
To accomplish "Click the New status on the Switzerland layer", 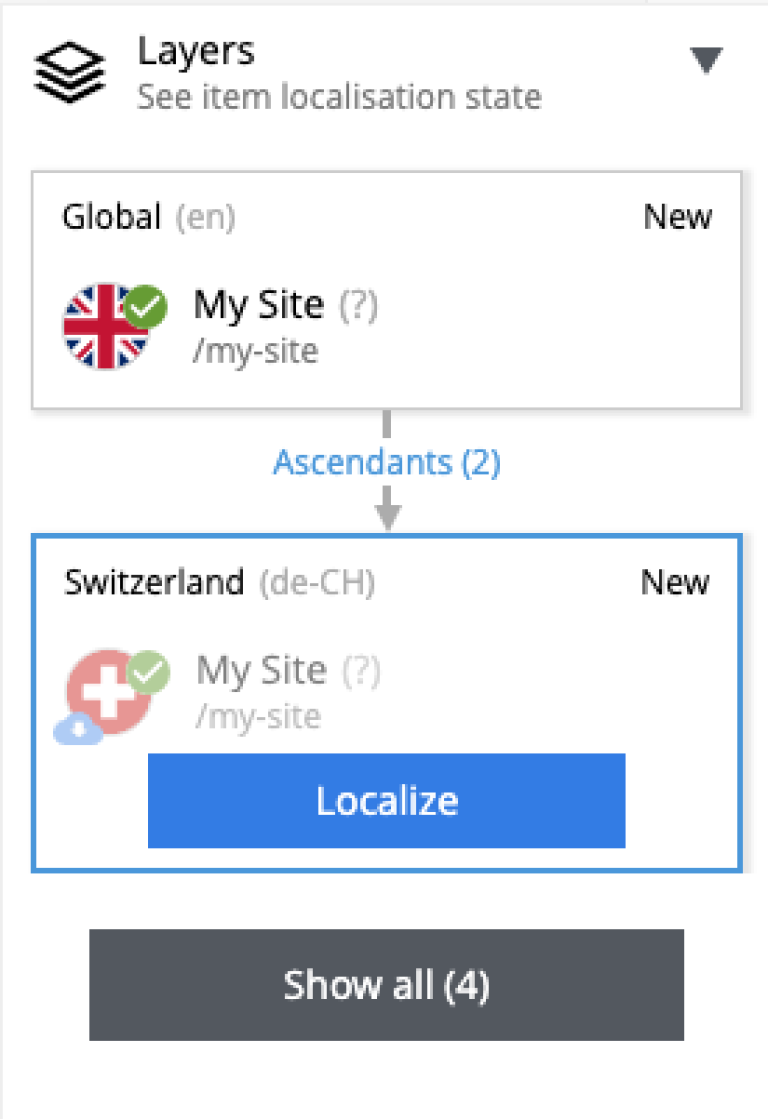I will pyautogui.click(x=676, y=582).
